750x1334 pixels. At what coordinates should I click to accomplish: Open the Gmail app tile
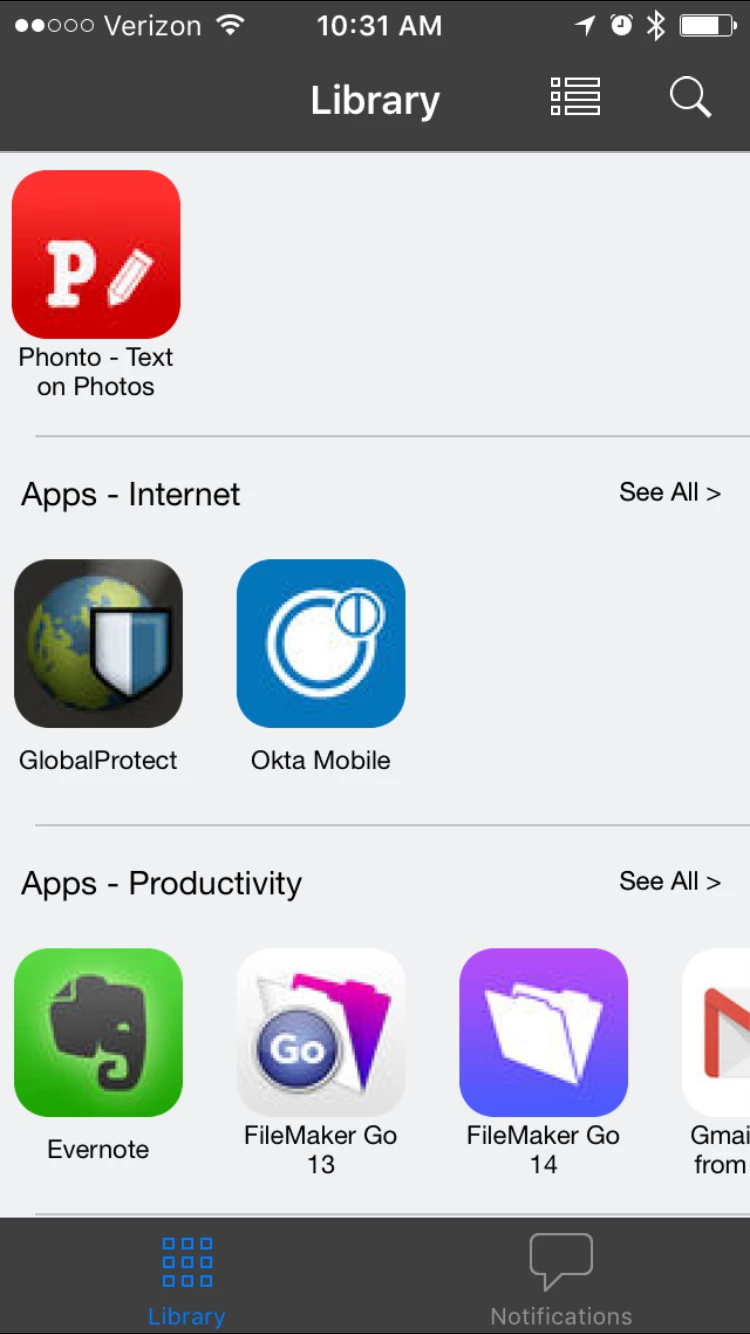click(718, 1032)
